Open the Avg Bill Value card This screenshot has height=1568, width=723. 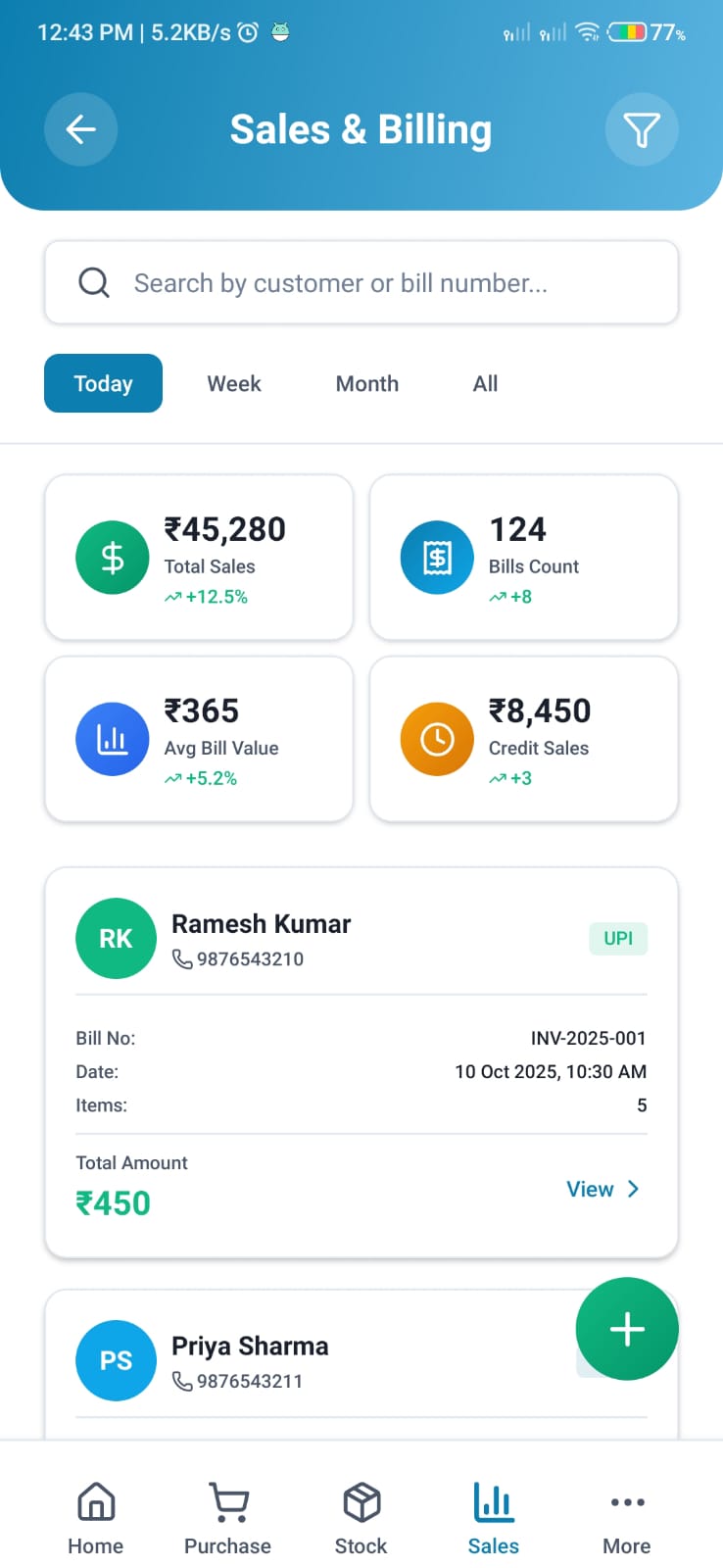point(199,739)
